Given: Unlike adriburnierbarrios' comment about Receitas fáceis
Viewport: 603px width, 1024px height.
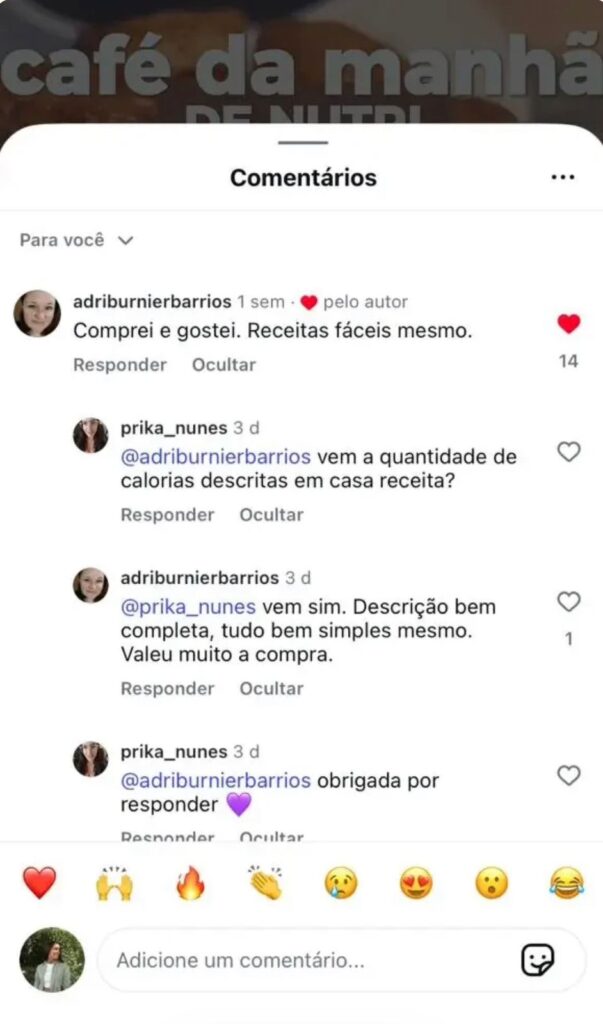Looking at the screenshot, I should click(568, 324).
